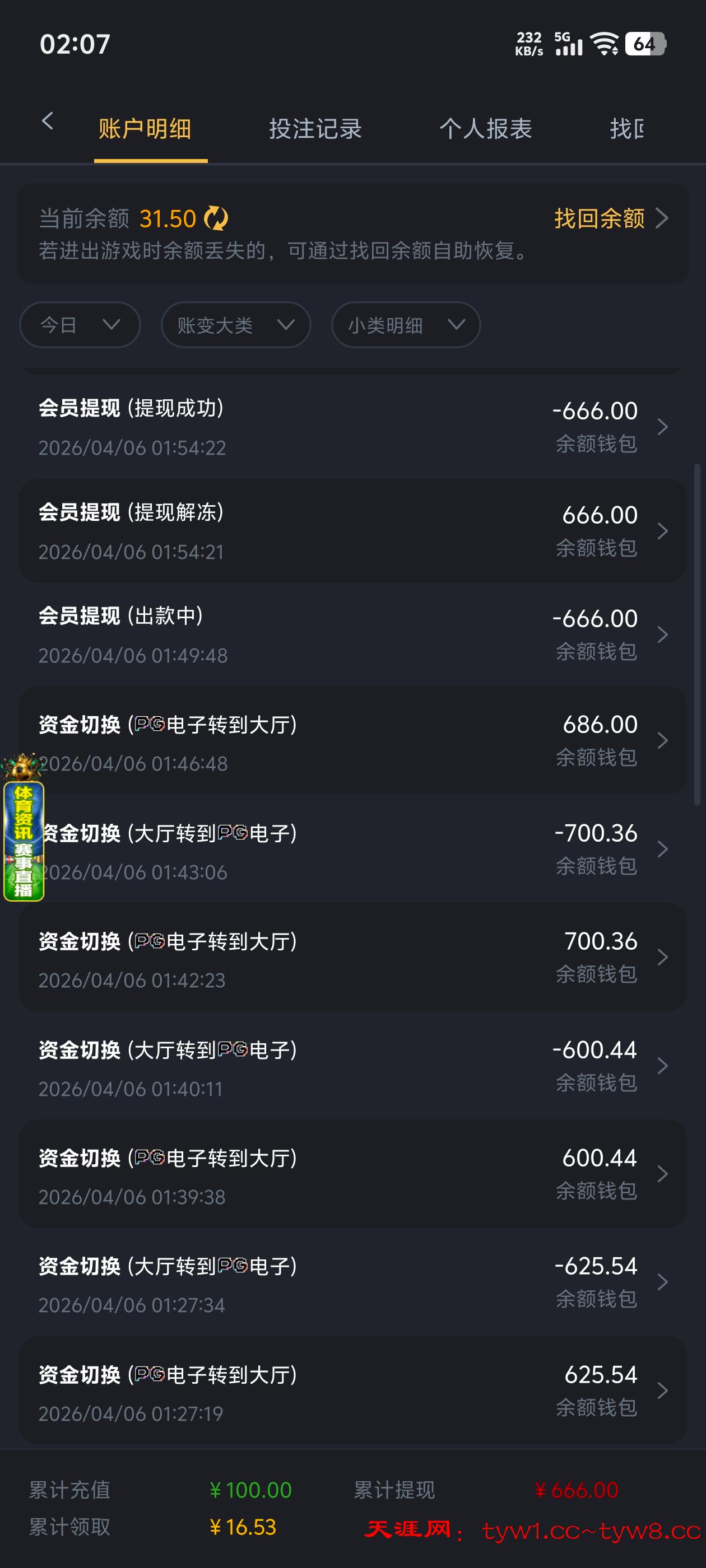Image resolution: width=706 pixels, height=1568 pixels.
Task: Expand the 今日 date filter
Action: coord(80,325)
